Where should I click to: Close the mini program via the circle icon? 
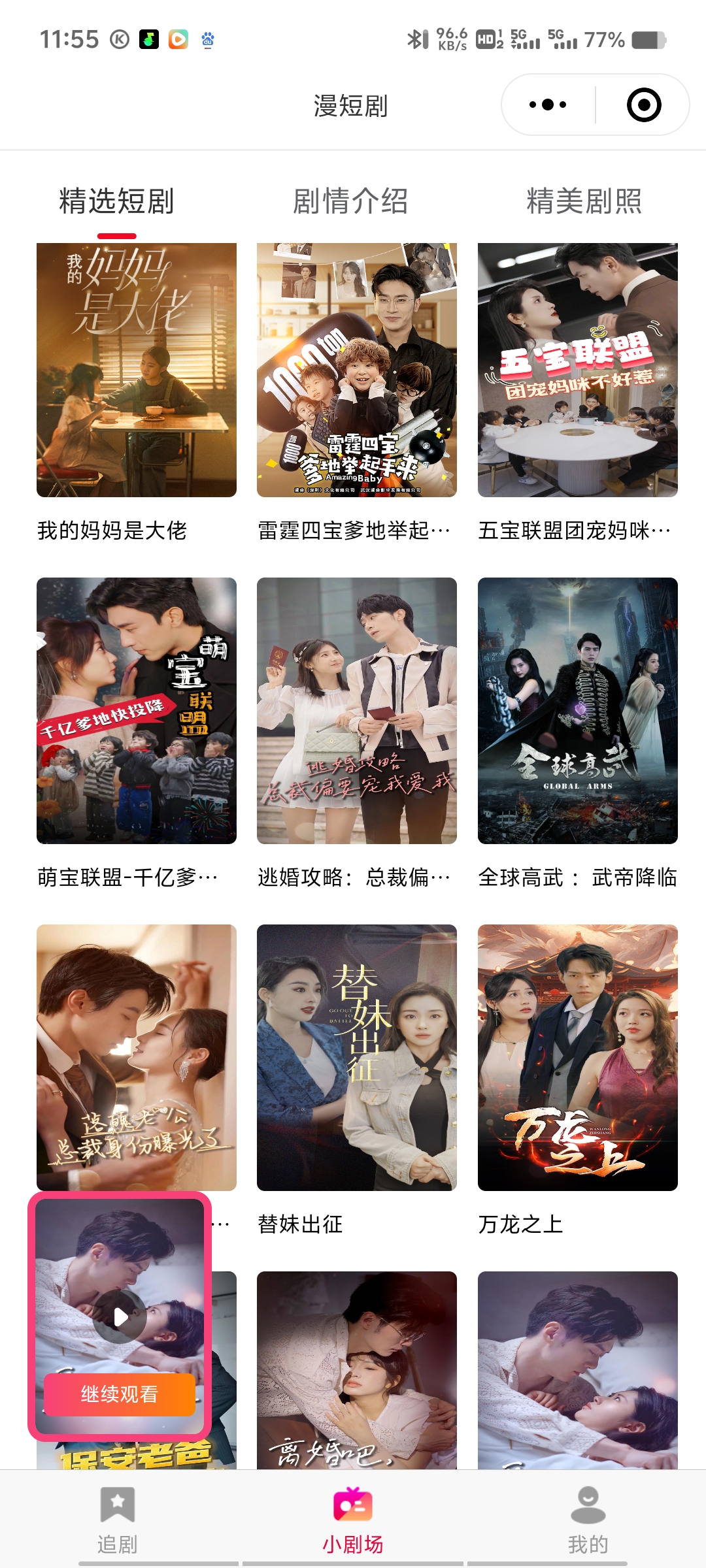(644, 105)
